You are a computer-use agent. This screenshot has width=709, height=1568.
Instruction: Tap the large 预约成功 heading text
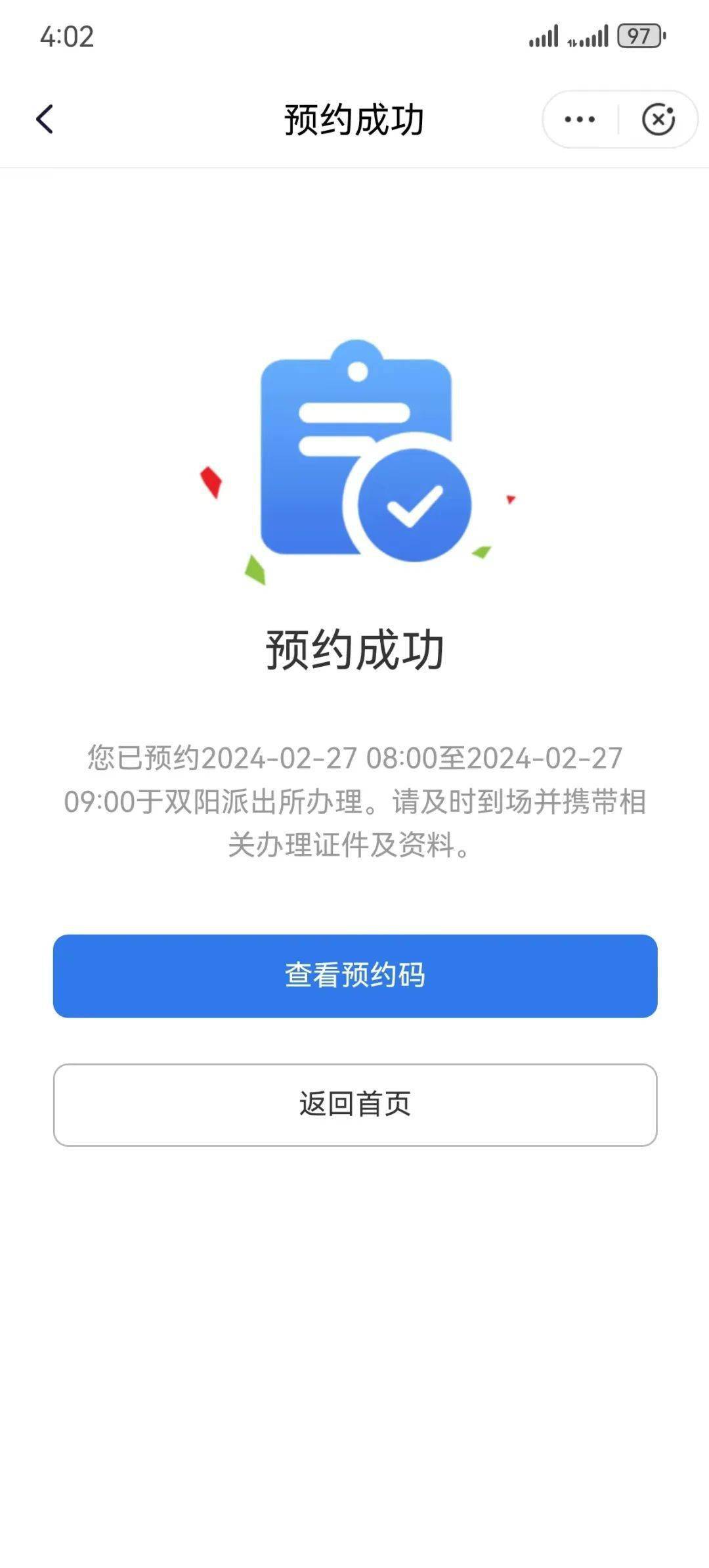354,649
